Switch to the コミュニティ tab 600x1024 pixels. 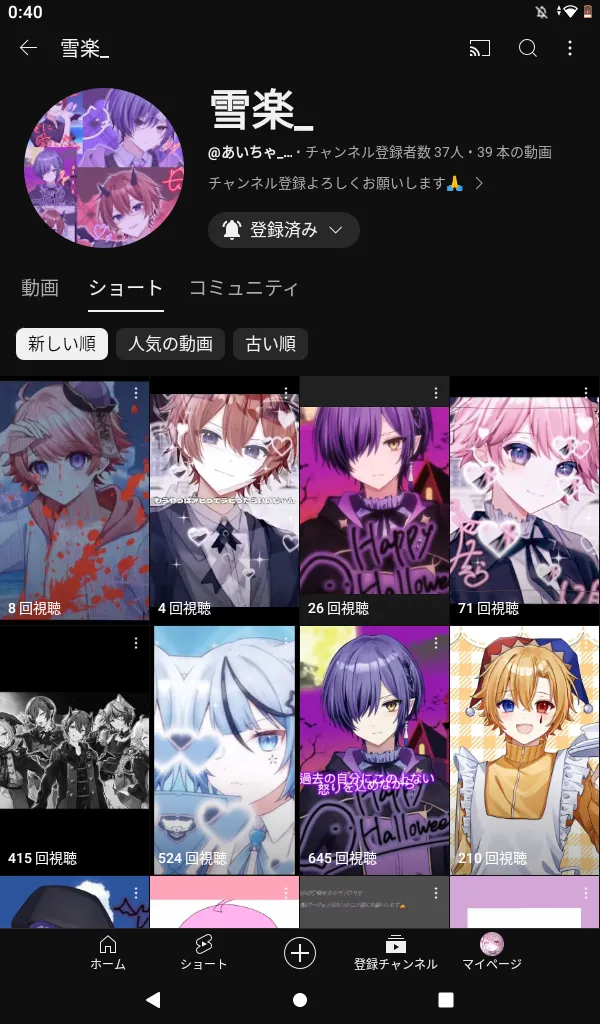[x=244, y=288]
